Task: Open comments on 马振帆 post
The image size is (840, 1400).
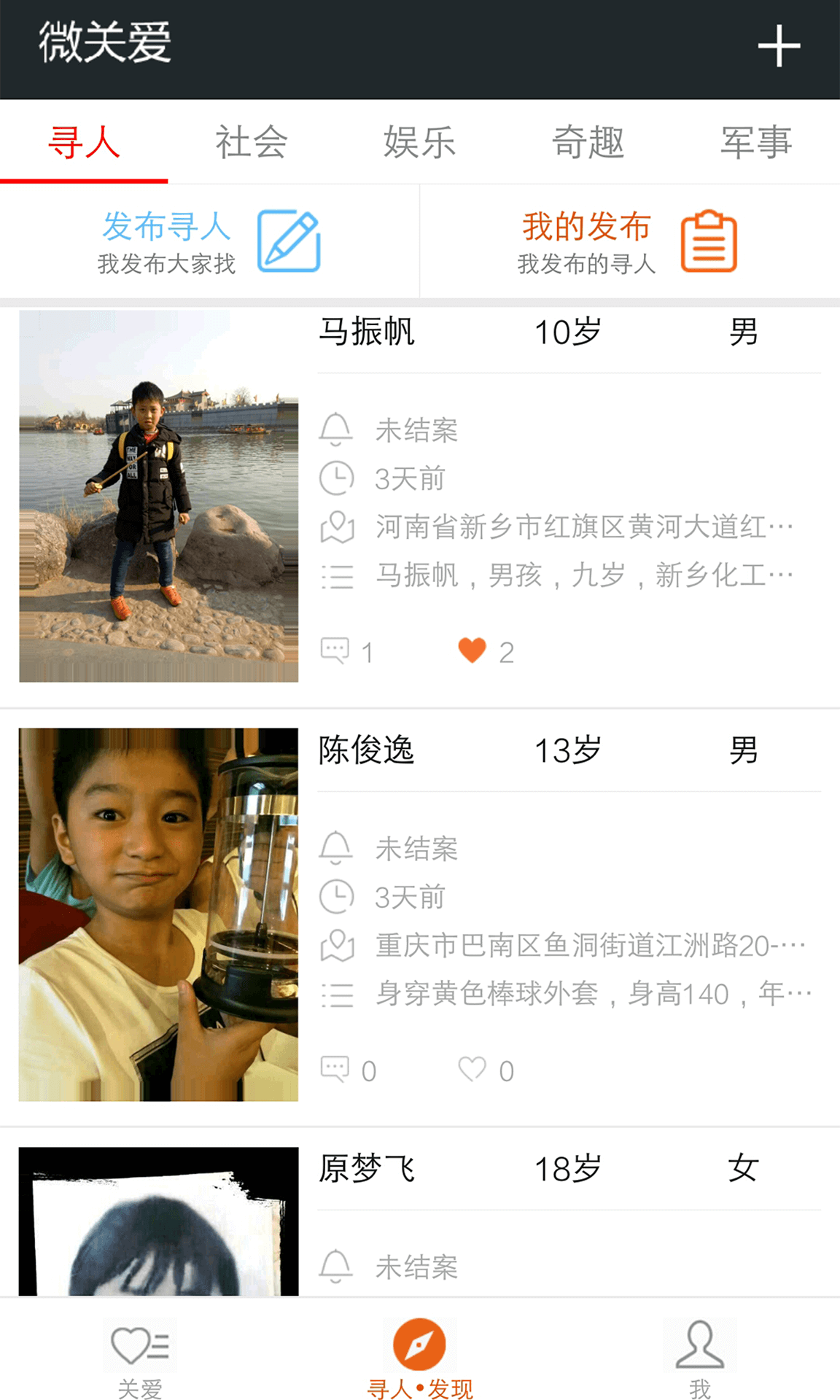Action: (x=335, y=650)
